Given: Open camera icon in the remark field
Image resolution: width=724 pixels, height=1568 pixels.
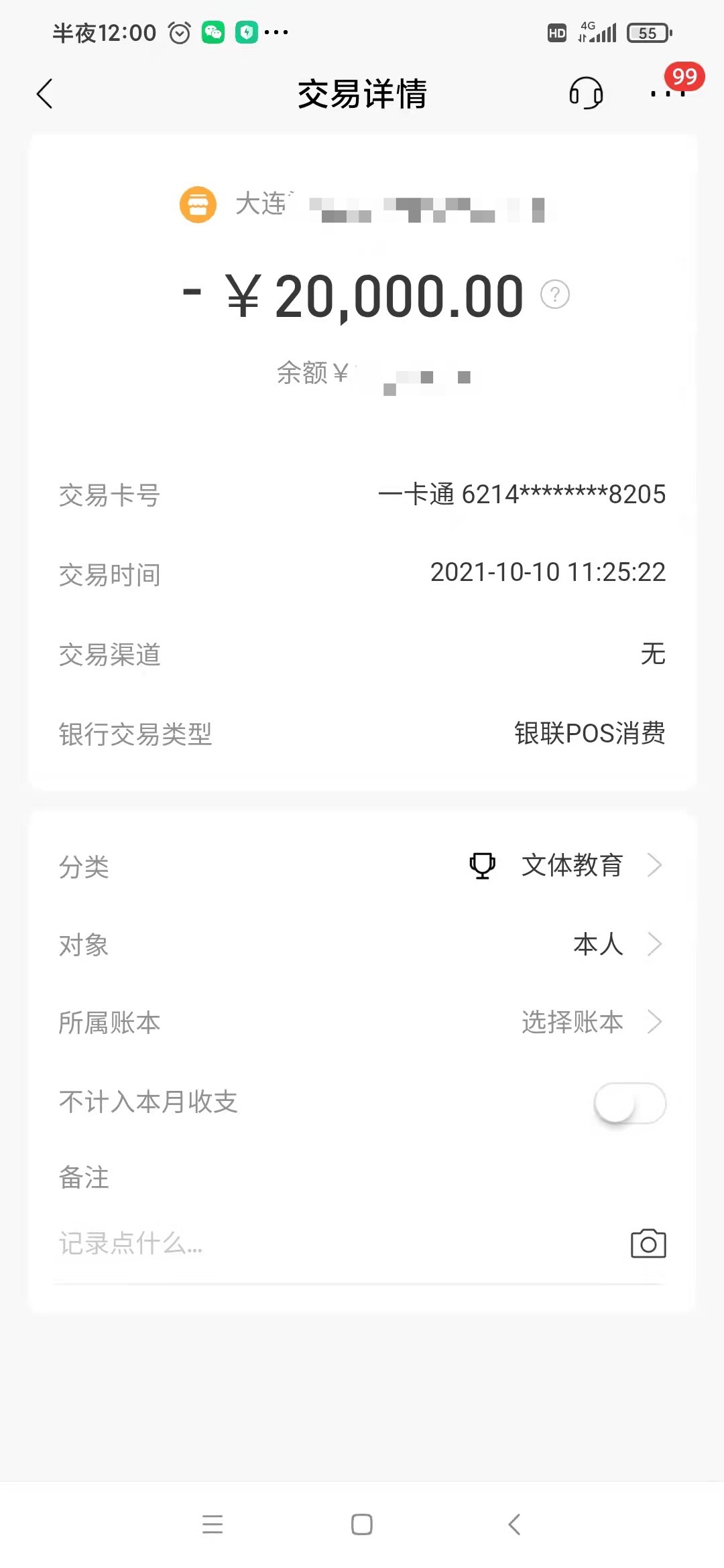Looking at the screenshot, I should tap(648, 1244).
